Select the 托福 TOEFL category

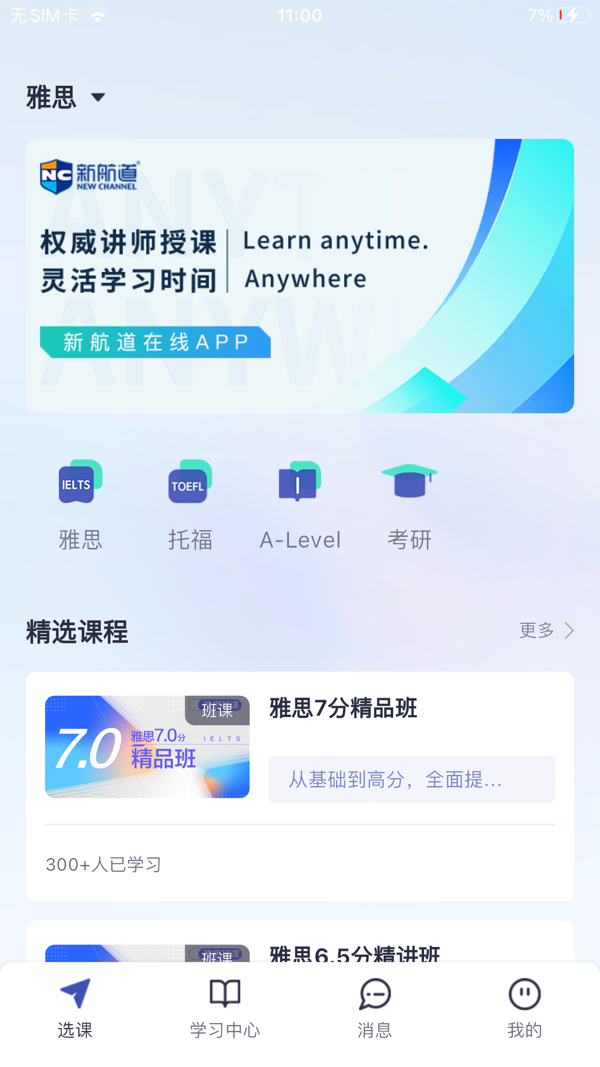[190, 505]
